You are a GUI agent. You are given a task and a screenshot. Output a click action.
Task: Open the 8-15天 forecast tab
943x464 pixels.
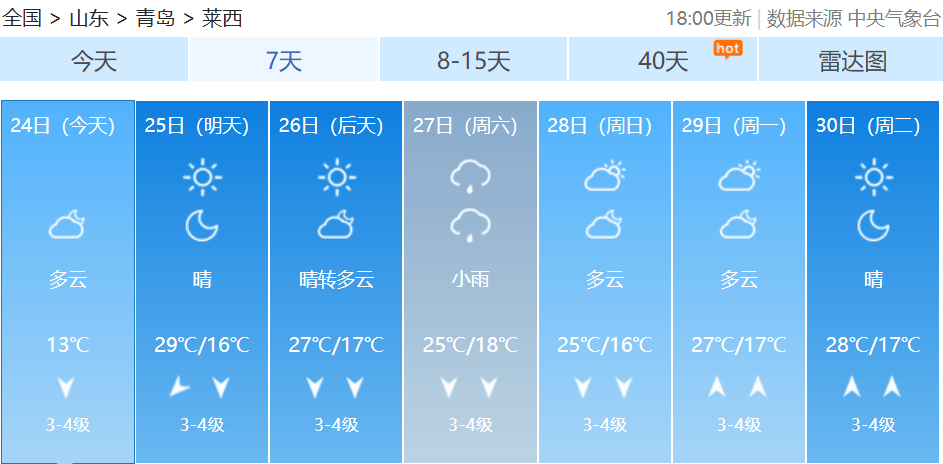pos(473,61)
